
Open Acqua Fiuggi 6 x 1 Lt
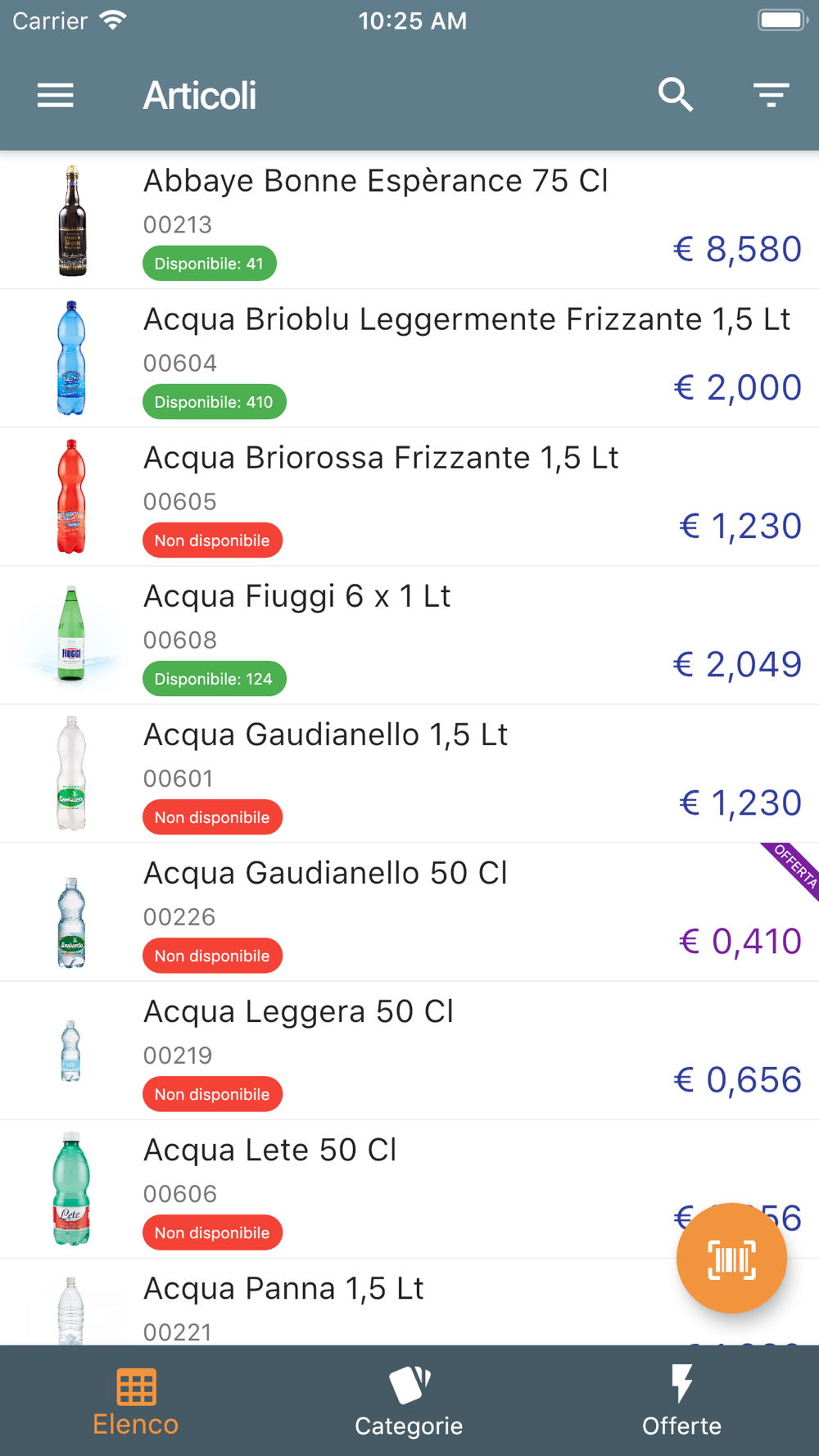pos(409,635)
